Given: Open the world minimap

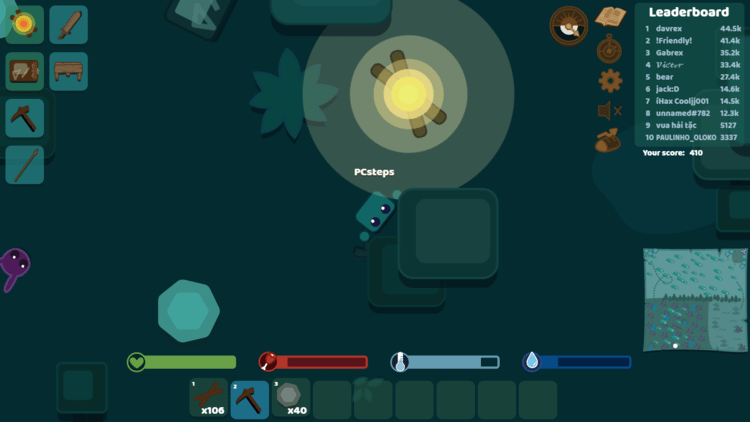Looking at the screenshot, I should point(694,299).
